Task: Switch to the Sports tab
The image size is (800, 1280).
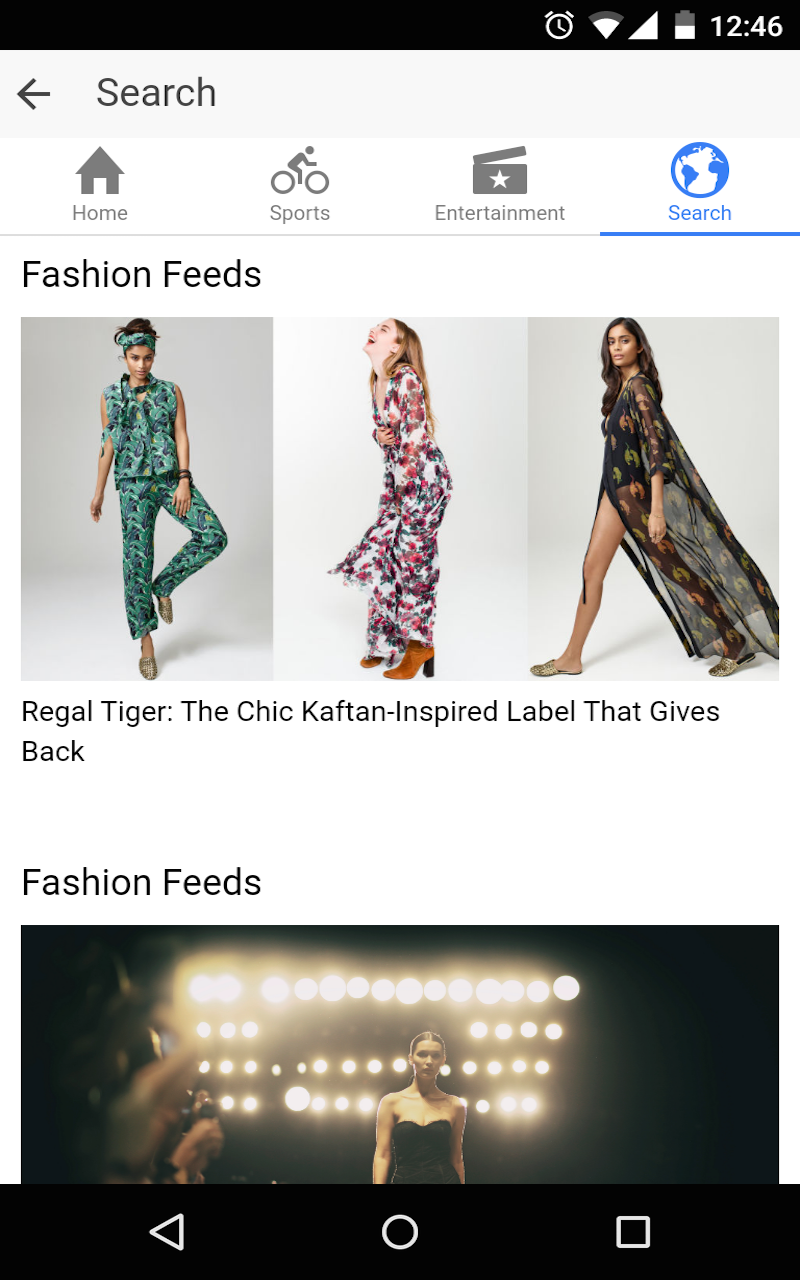Action: [300, 186]
